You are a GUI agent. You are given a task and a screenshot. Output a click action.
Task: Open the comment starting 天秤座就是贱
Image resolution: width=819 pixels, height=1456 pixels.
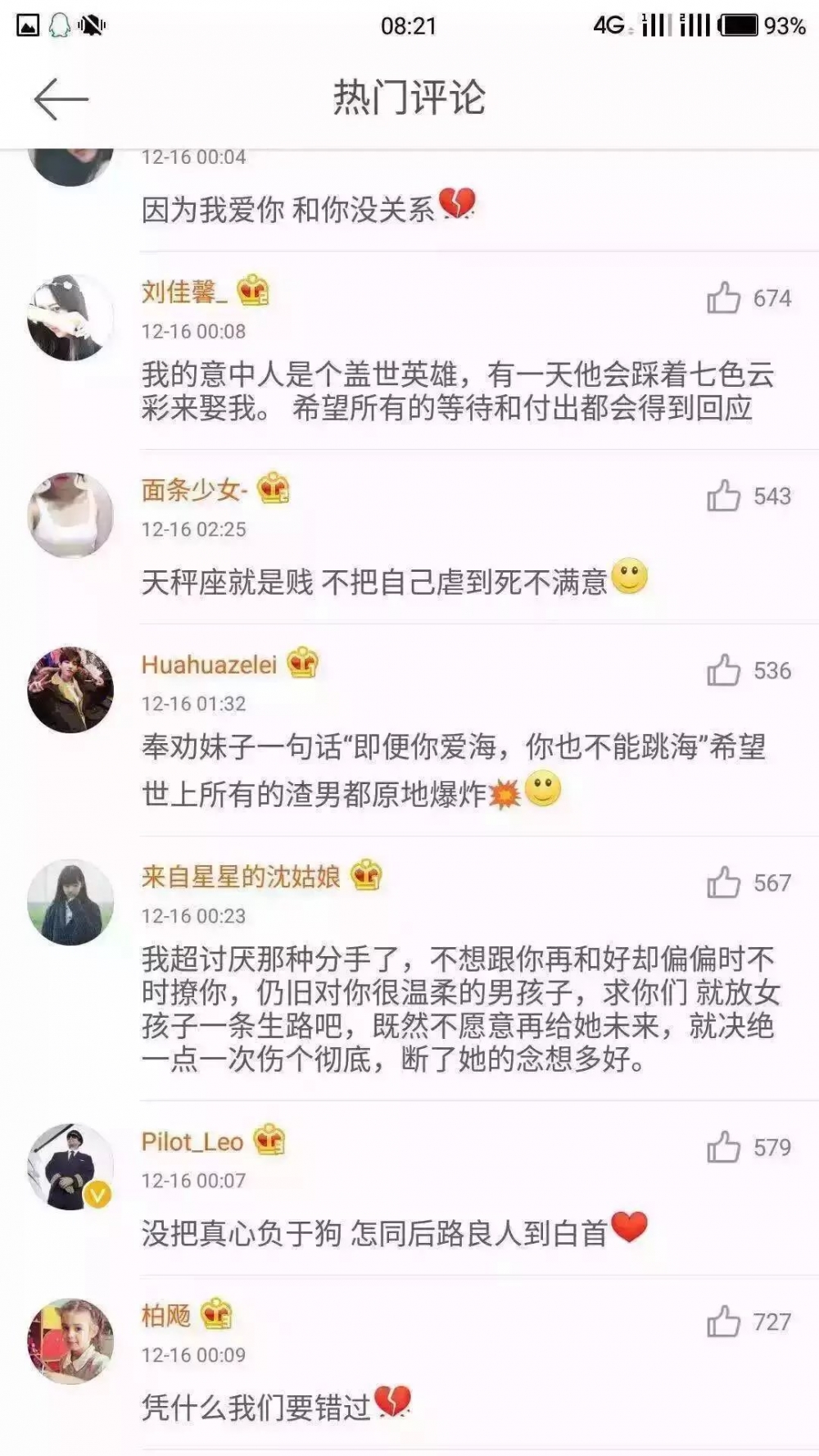coord(395,580)
